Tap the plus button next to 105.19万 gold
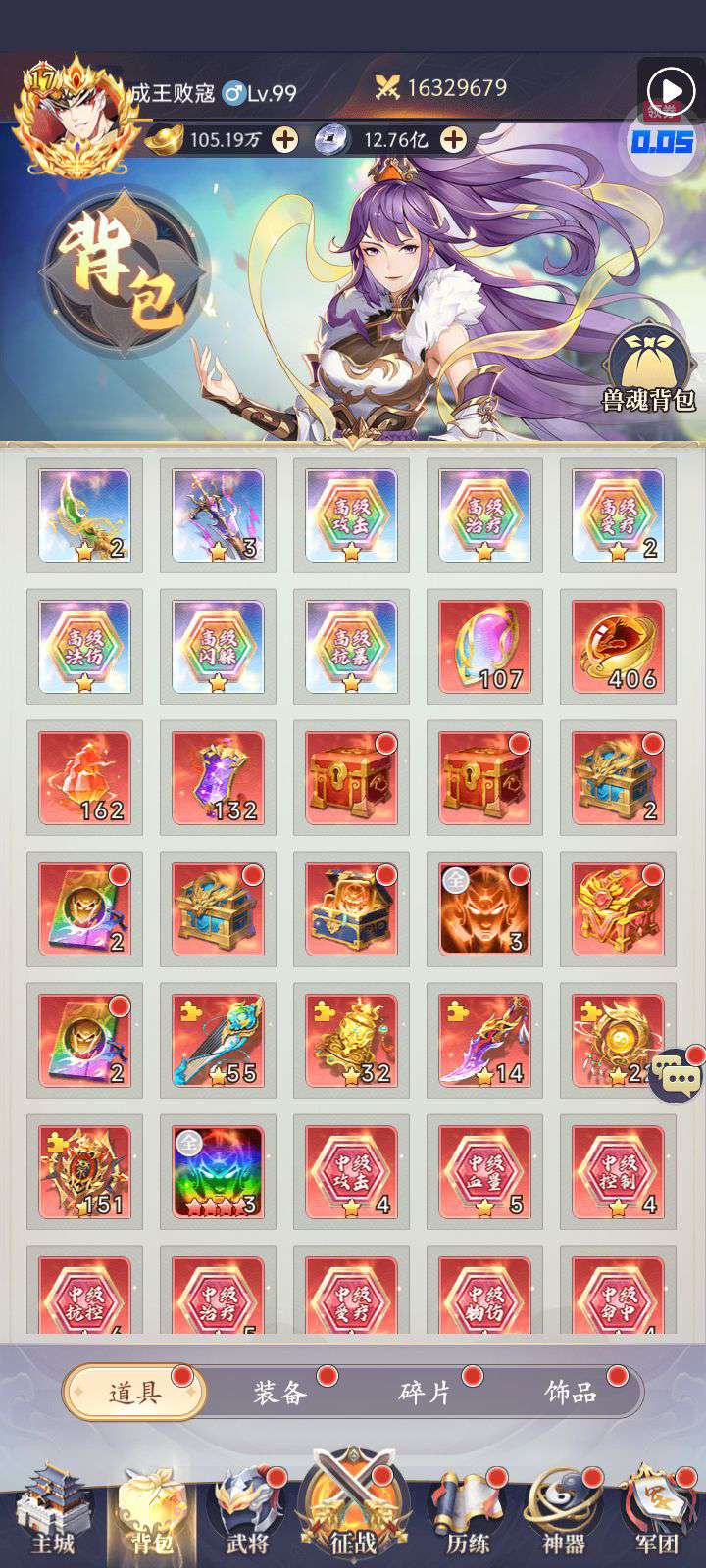706x1568 pixels. click(x=284, y=140)
